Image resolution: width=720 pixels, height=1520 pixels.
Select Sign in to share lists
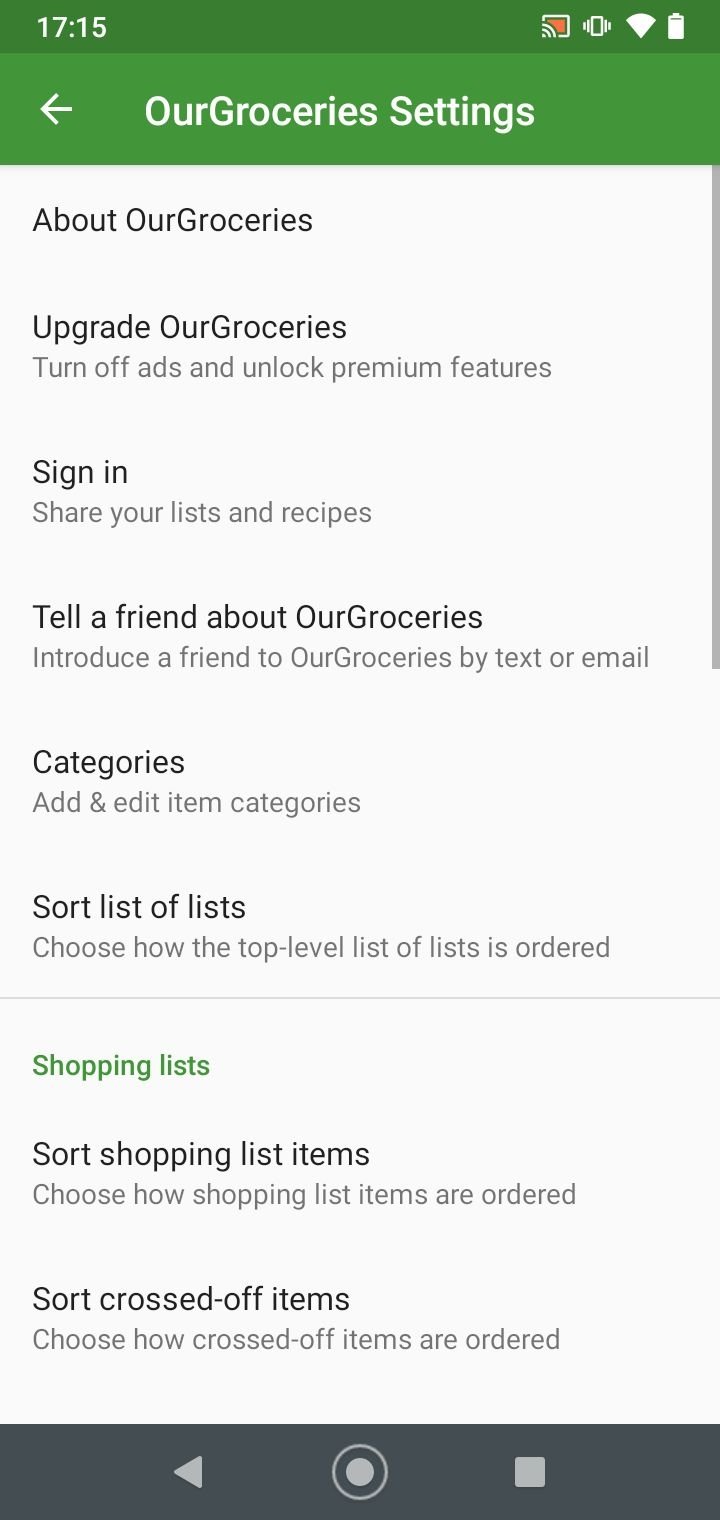[360, 491]
